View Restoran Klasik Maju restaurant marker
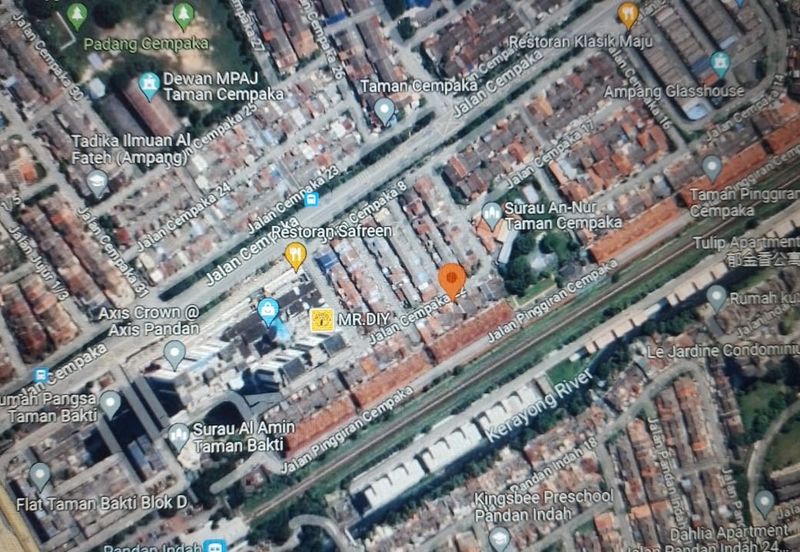Viewport: 800px width, 552px height. (x=628, y=15)
